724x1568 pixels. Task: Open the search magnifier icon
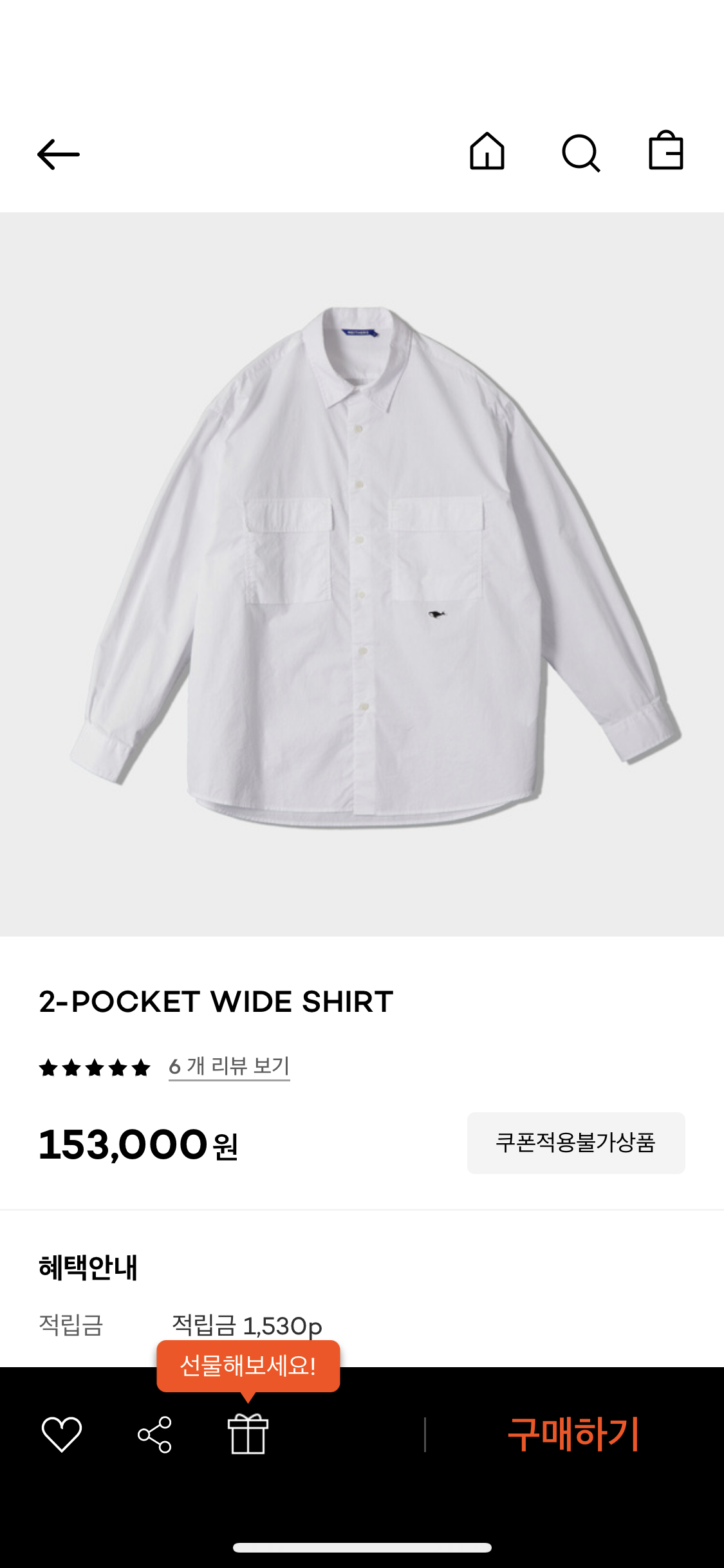(x=580, y=153)
